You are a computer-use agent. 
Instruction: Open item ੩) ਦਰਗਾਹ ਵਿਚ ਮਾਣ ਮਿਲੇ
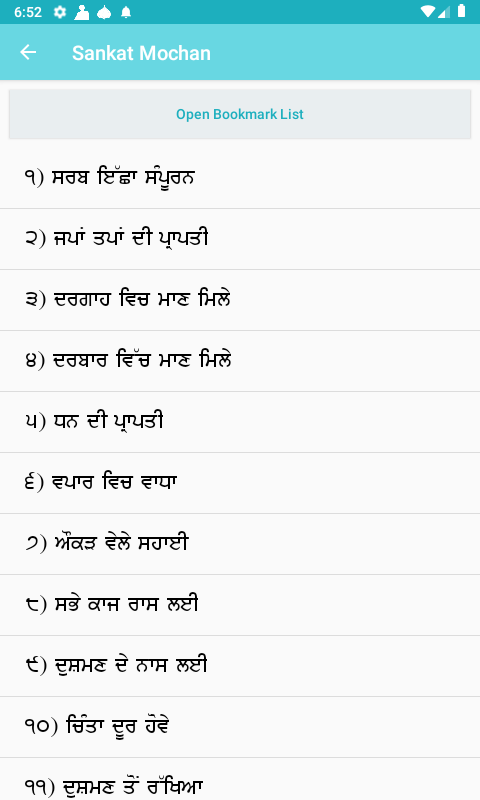pyautogui.click(x=240, y=300)
